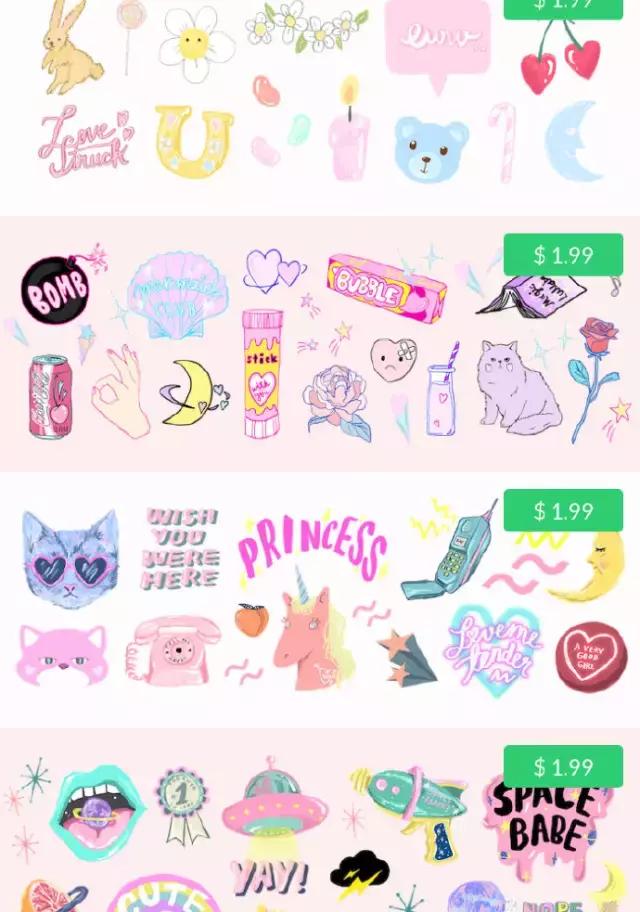640x912 pixels.
Task: Buy the Bomb and Bubble sticker pack for $1.99
Action: pyautogui.click(x=563, y=255)
